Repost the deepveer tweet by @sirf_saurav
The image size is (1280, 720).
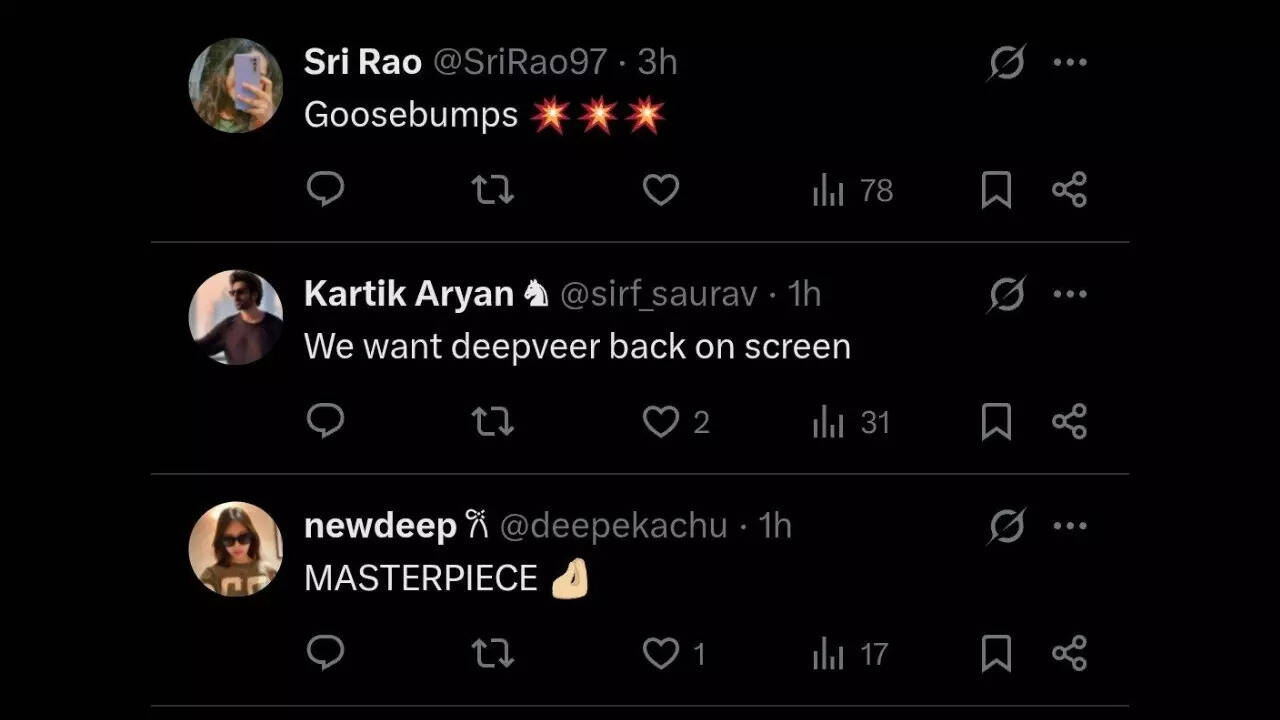[x=492, y=421]
